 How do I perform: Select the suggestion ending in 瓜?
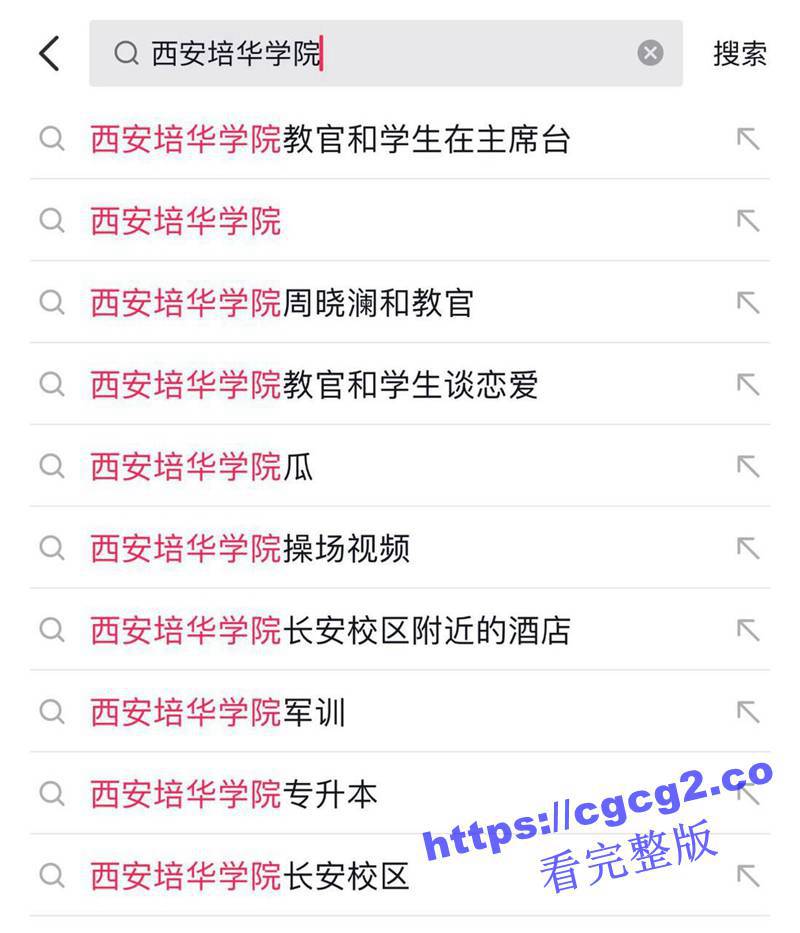click(202, 467)
